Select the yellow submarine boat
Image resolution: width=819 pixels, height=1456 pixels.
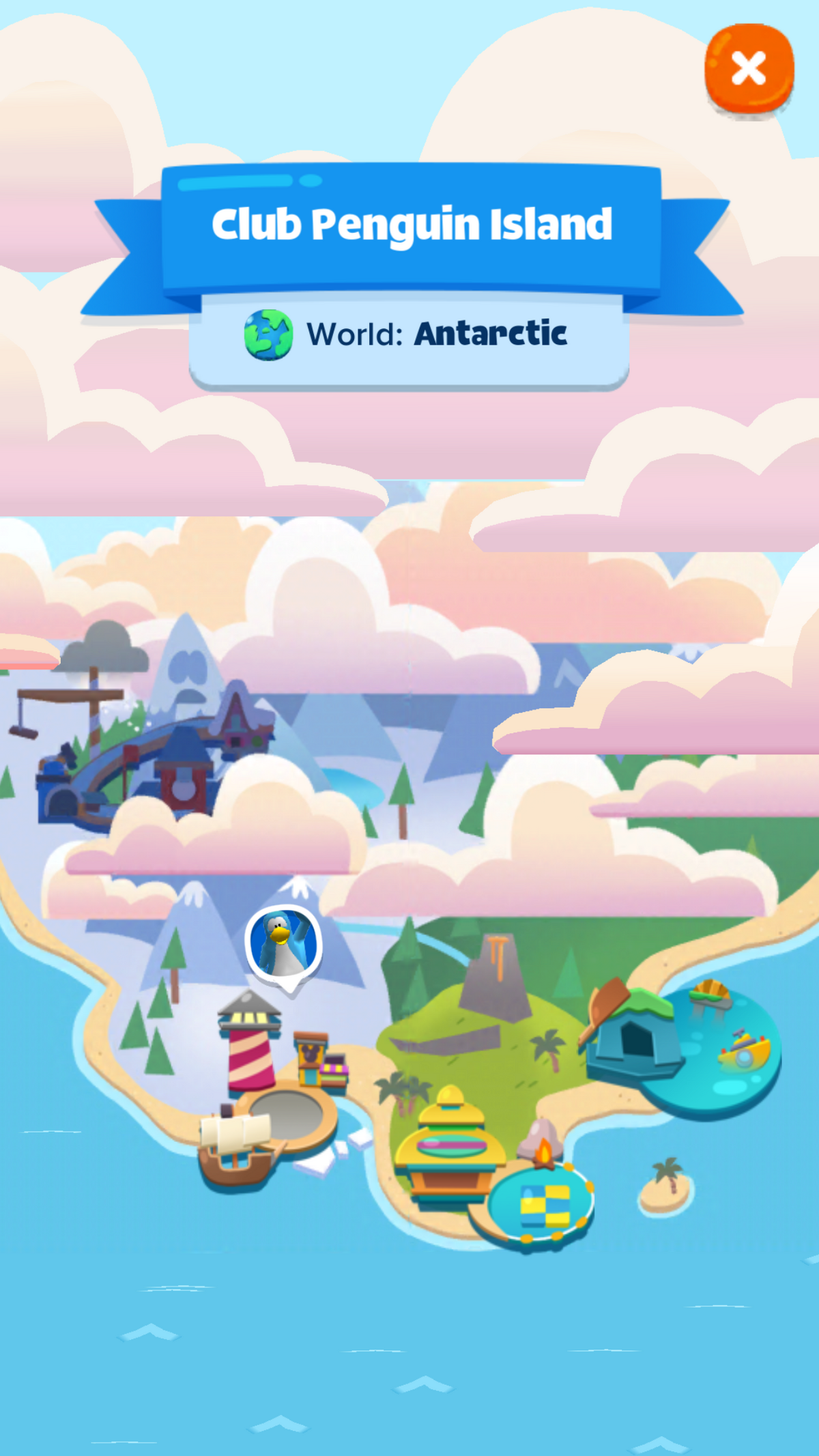point(744,1051)
